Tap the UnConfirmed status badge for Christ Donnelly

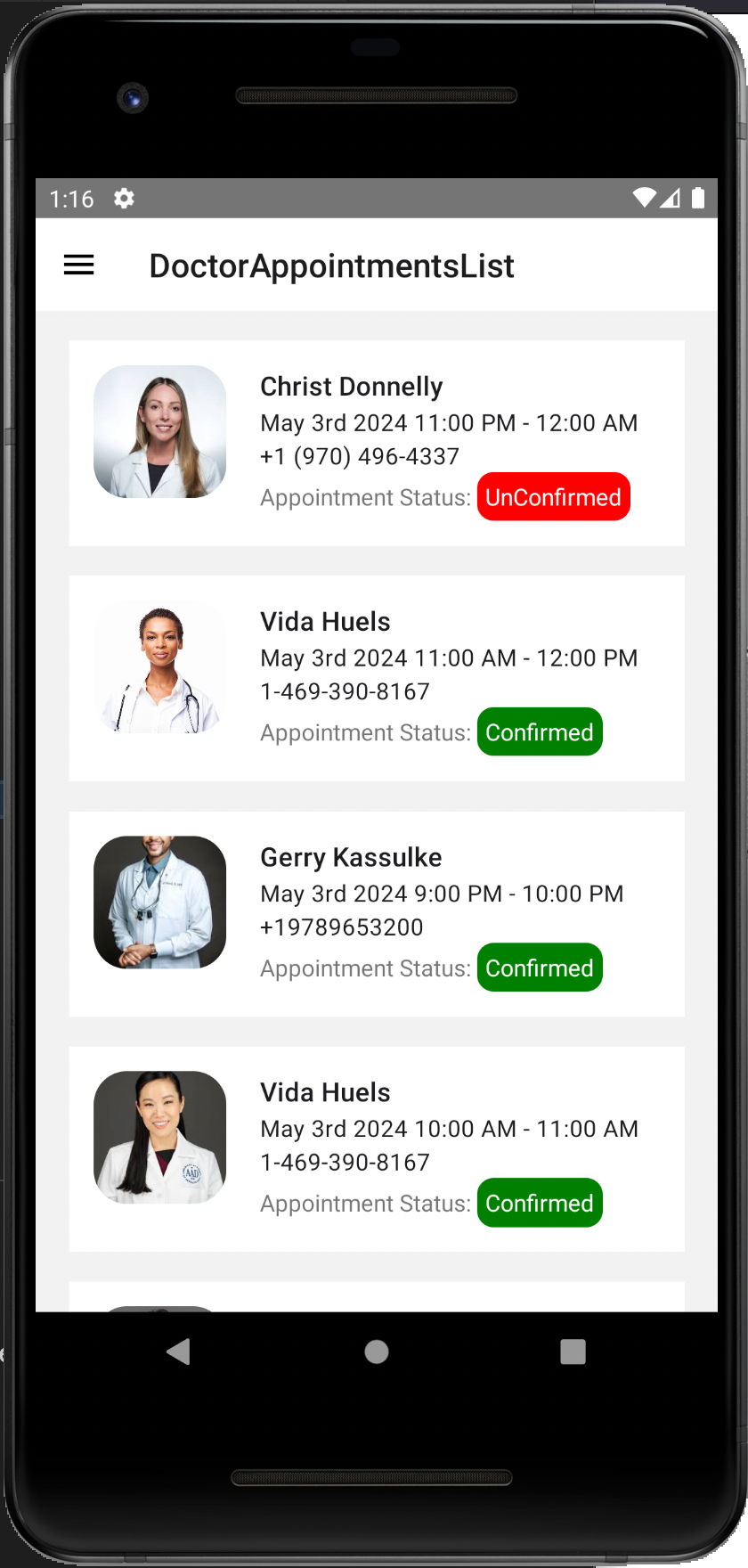coord(553,497)
